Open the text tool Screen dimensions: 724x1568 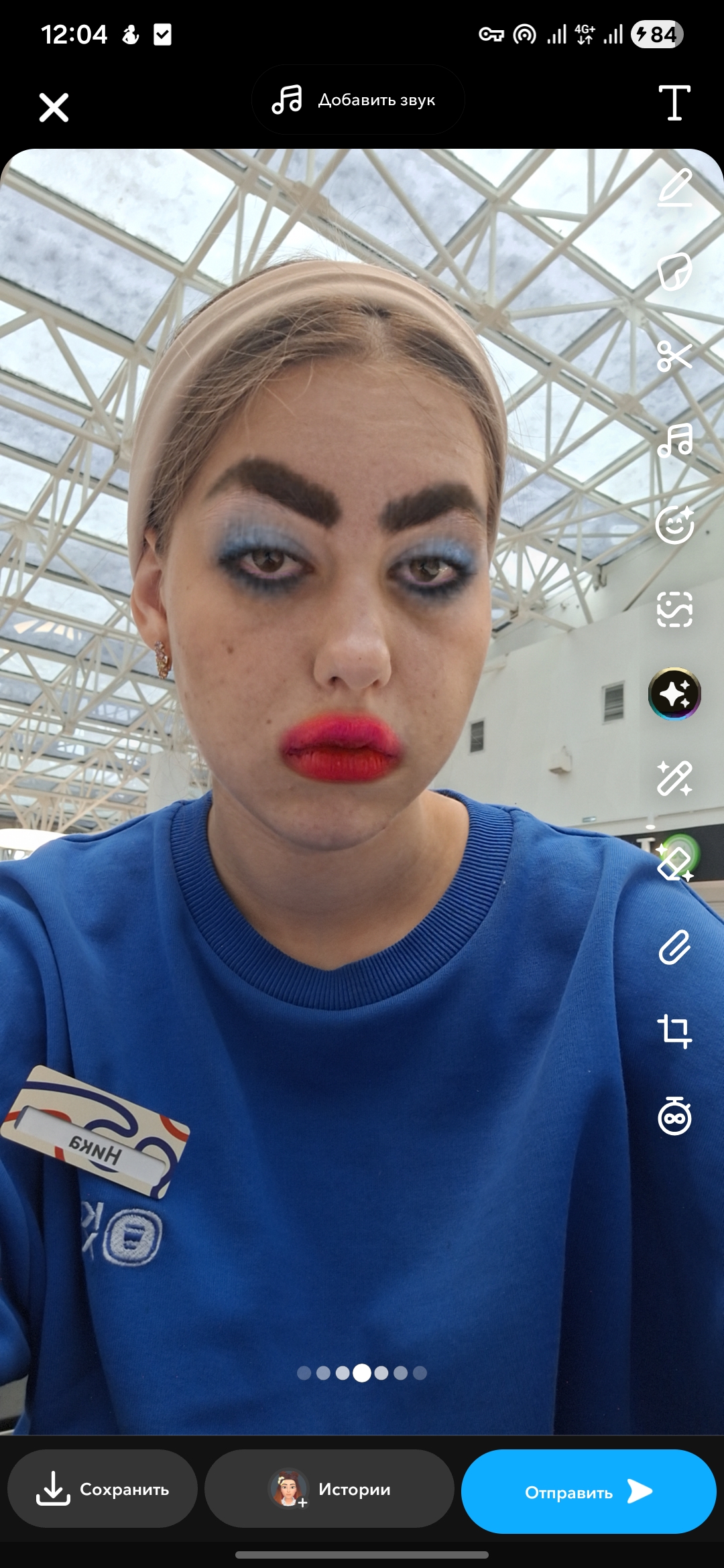pos(674,103)
